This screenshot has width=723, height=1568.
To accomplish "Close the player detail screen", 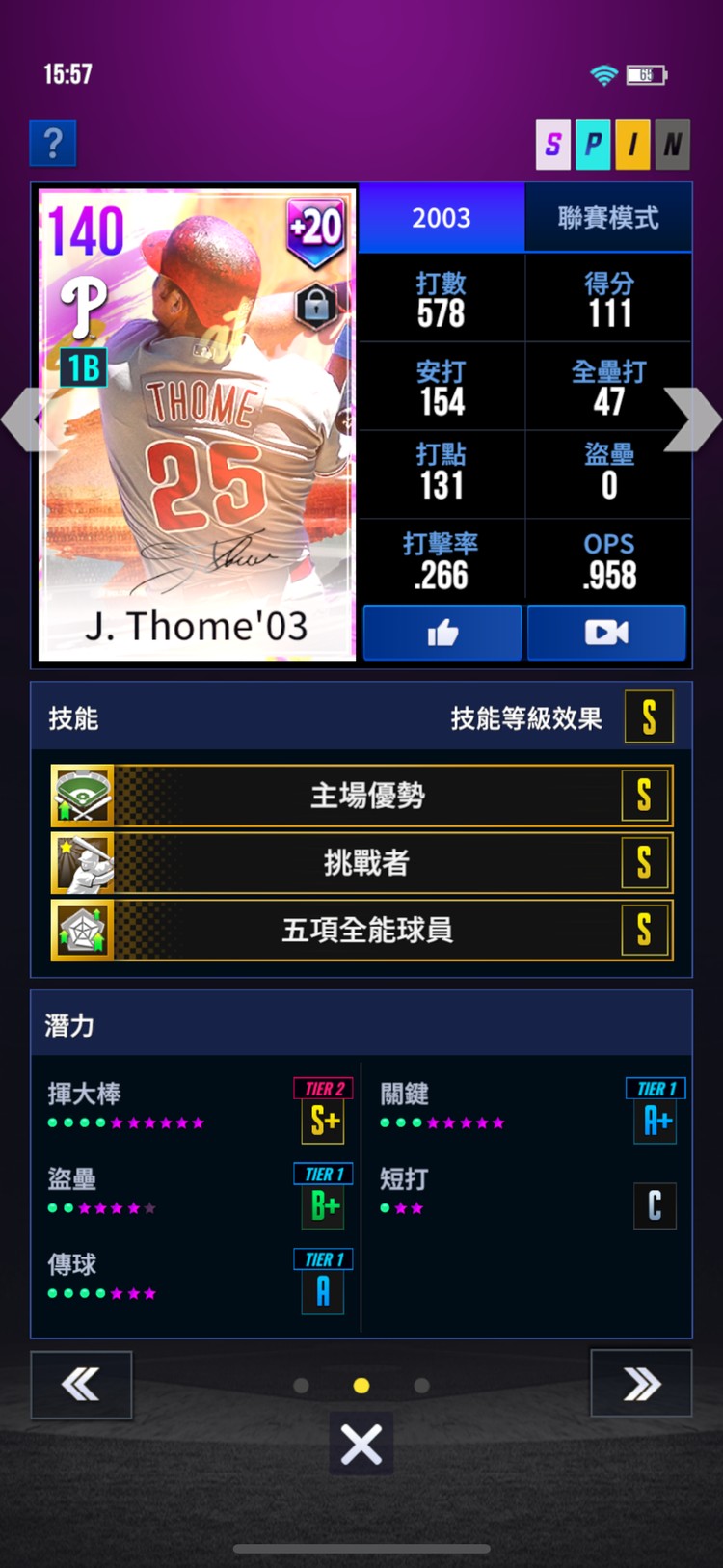I will [361, 1445].
